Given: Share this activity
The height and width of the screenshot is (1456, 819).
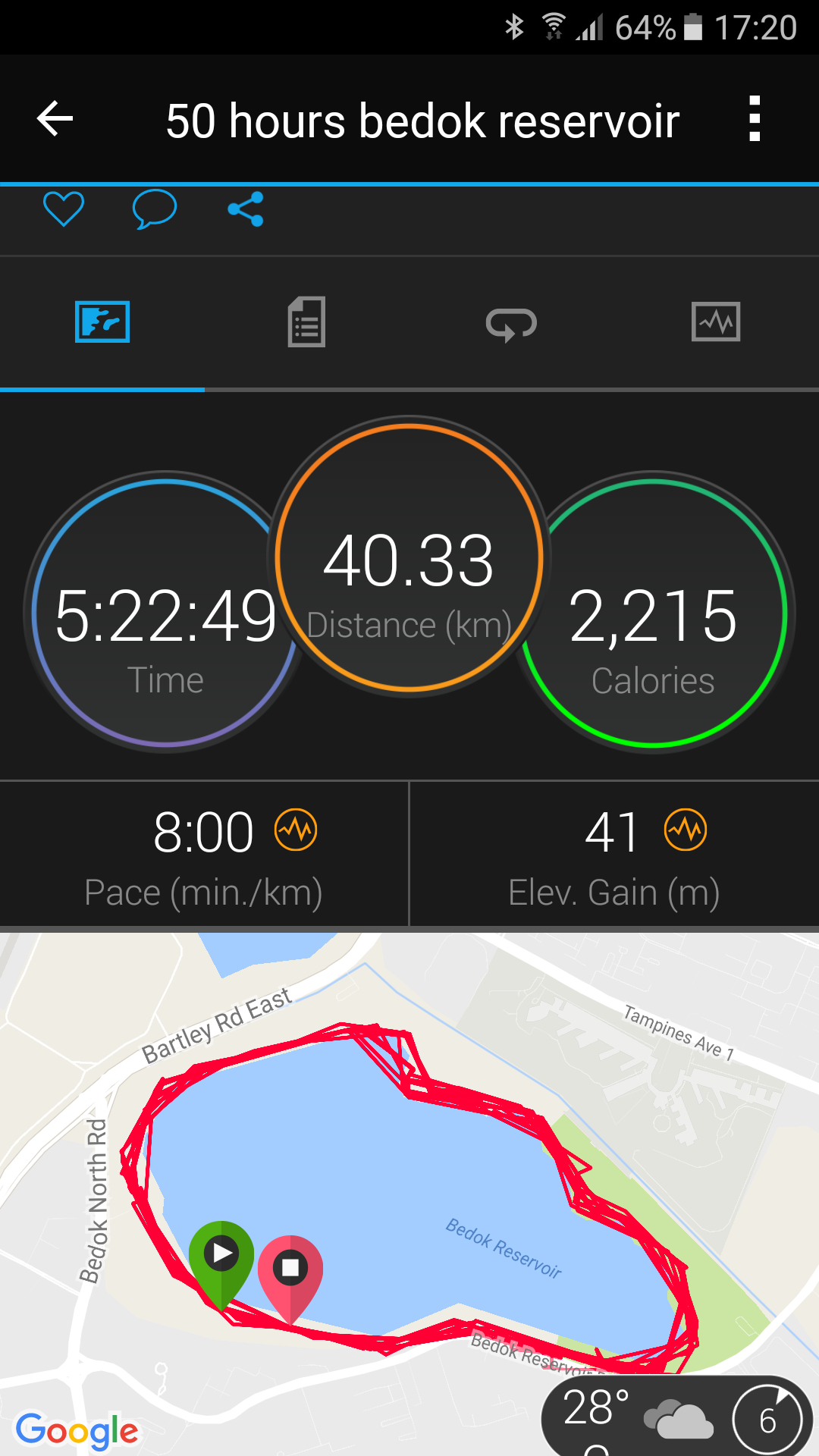Looking at the screenshot, I should (x=246, y=209).
